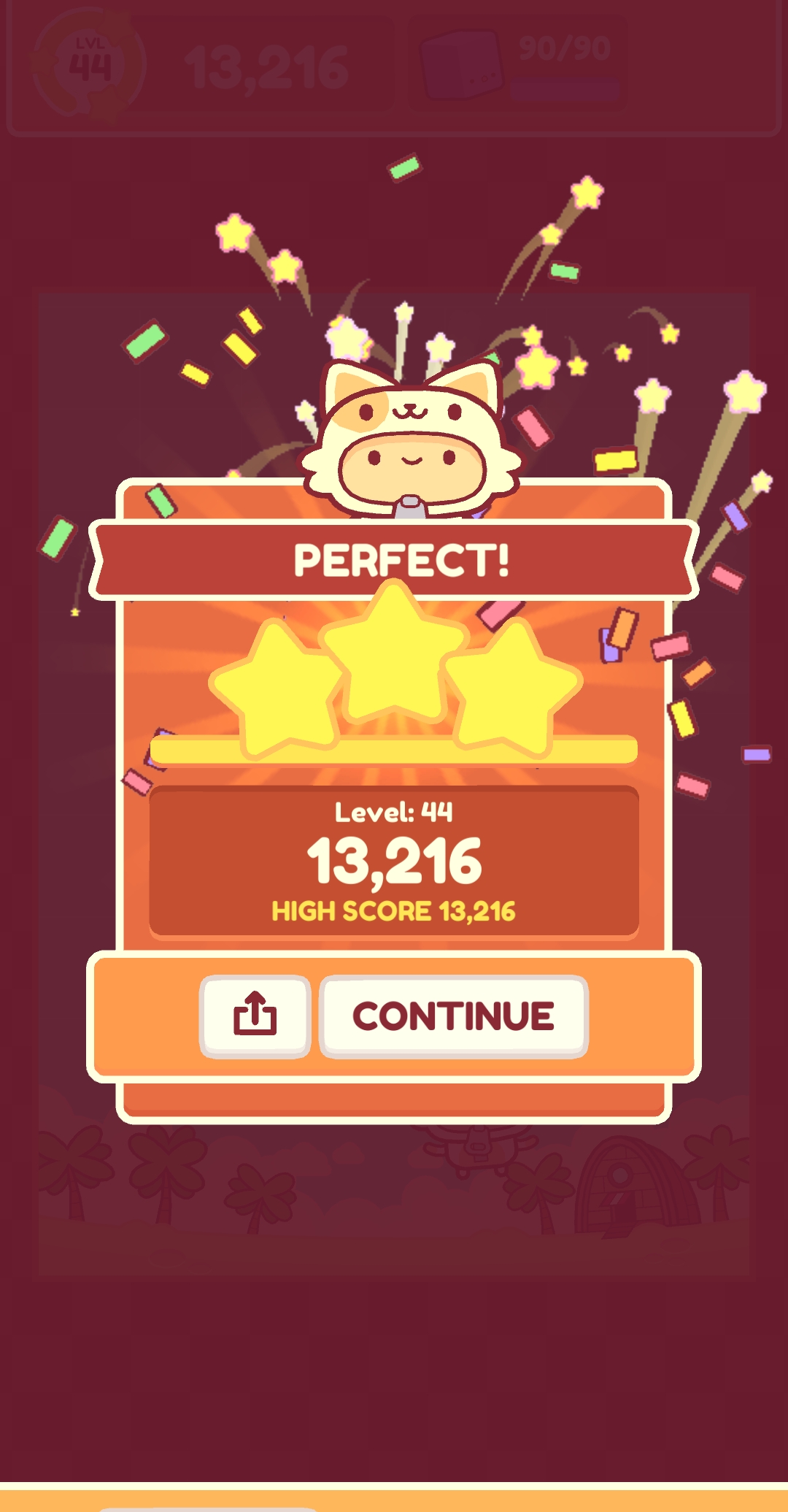Share the level 44 score
788x1512 pixels.
(x=255, y=1016)
